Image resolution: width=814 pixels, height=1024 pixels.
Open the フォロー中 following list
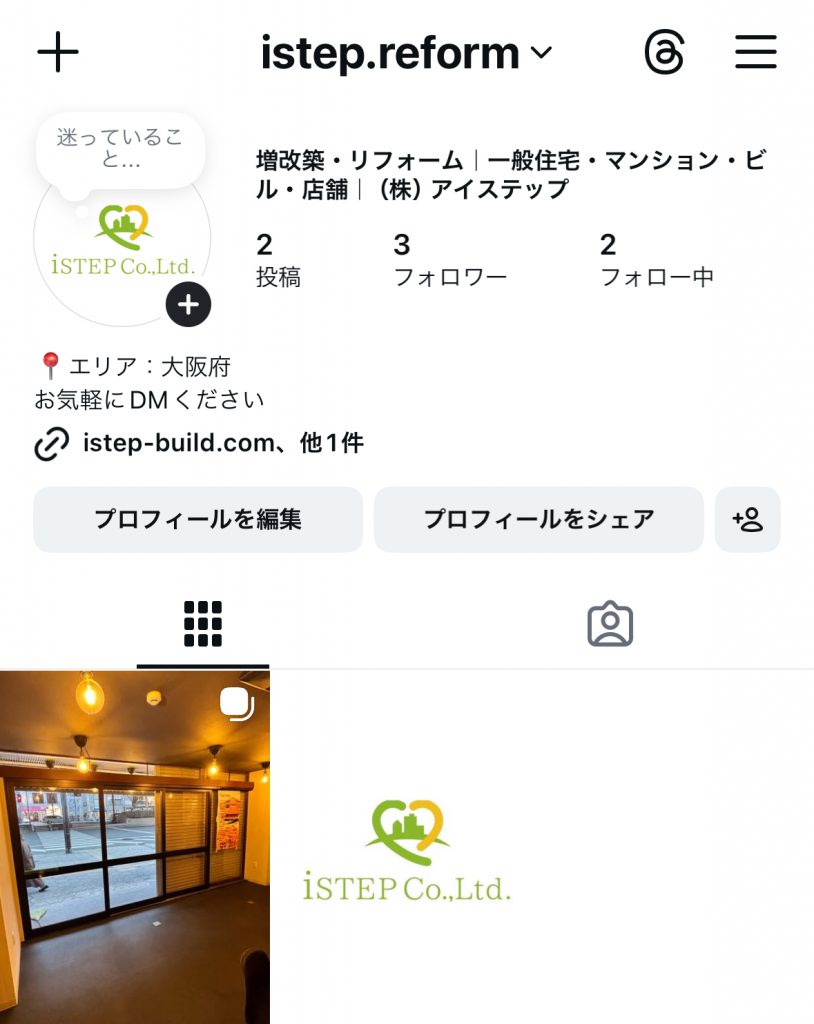pyautogui.click(x=656, y=260)
